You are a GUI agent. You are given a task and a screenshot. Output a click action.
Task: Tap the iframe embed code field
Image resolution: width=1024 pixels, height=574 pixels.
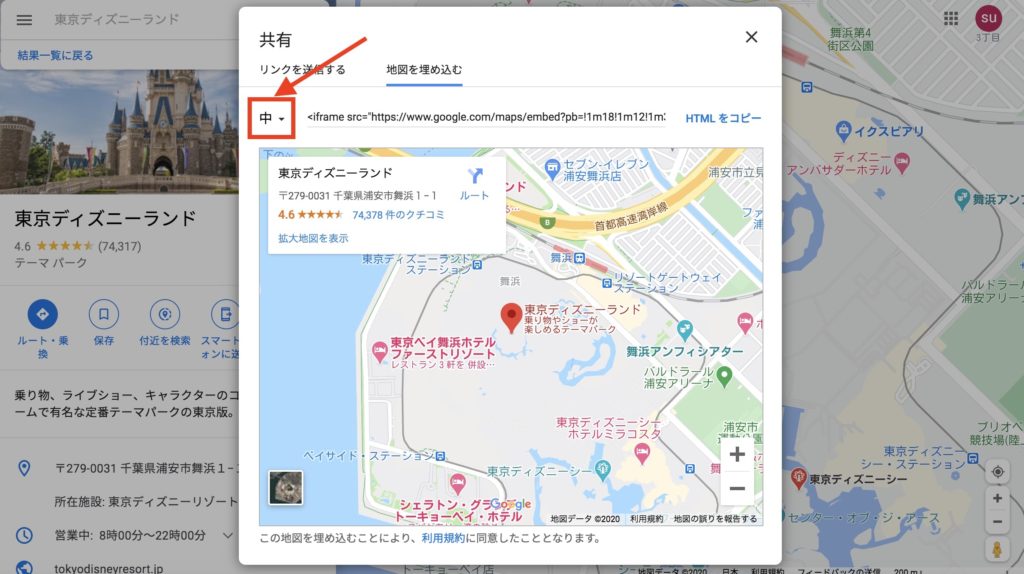click(485, 118)
